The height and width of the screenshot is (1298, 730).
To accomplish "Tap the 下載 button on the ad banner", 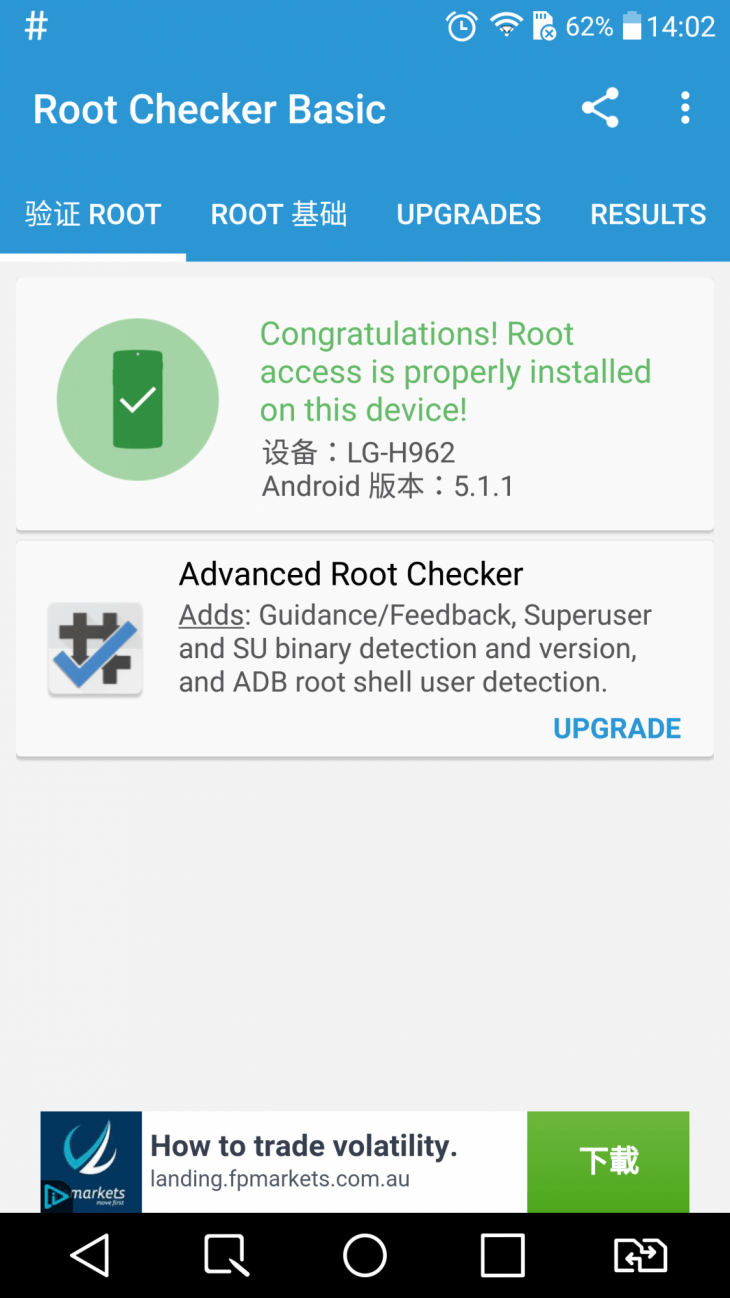I will 608,1161.
